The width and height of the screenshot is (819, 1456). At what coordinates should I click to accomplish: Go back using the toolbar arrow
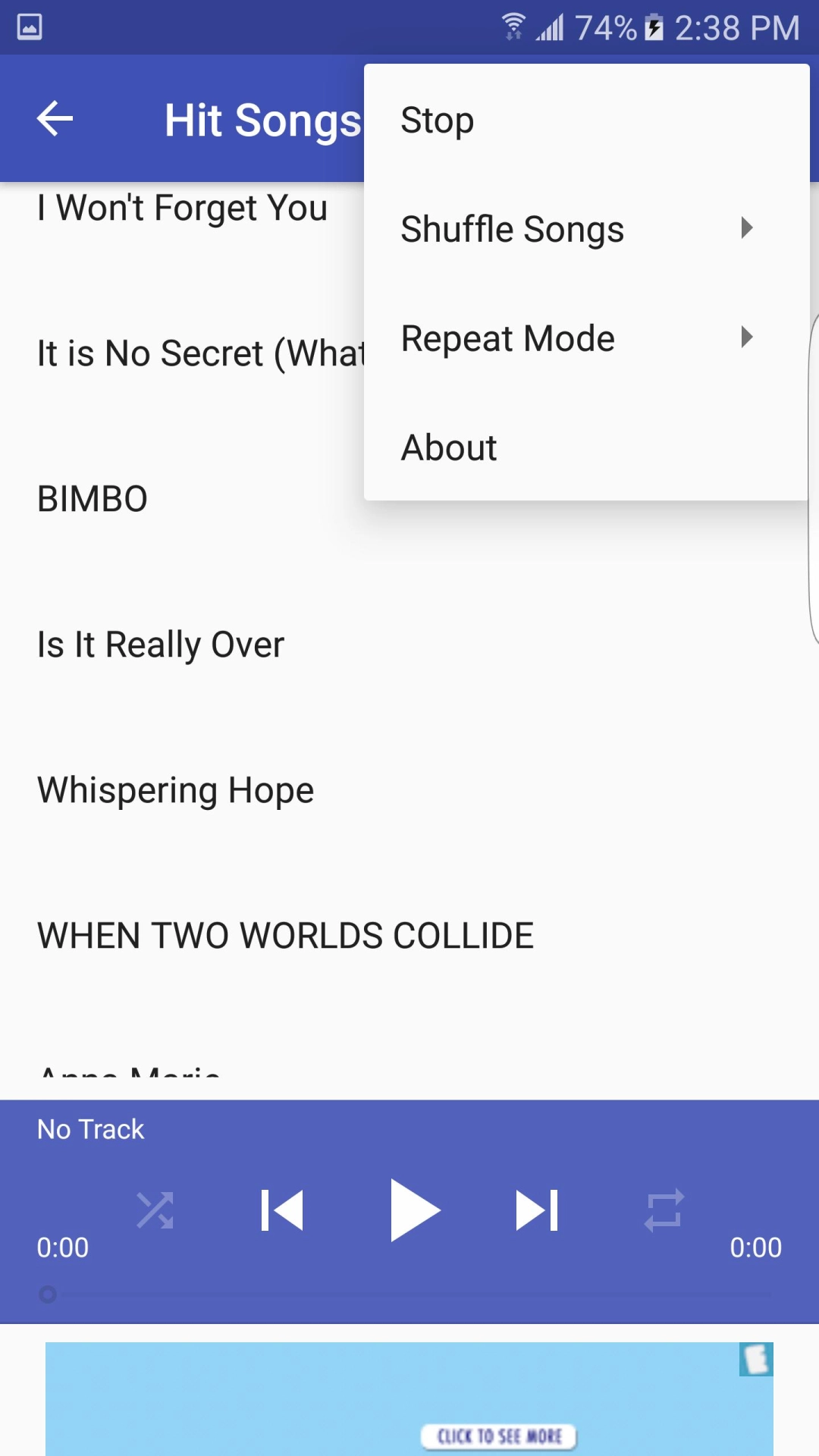[55, 119]
